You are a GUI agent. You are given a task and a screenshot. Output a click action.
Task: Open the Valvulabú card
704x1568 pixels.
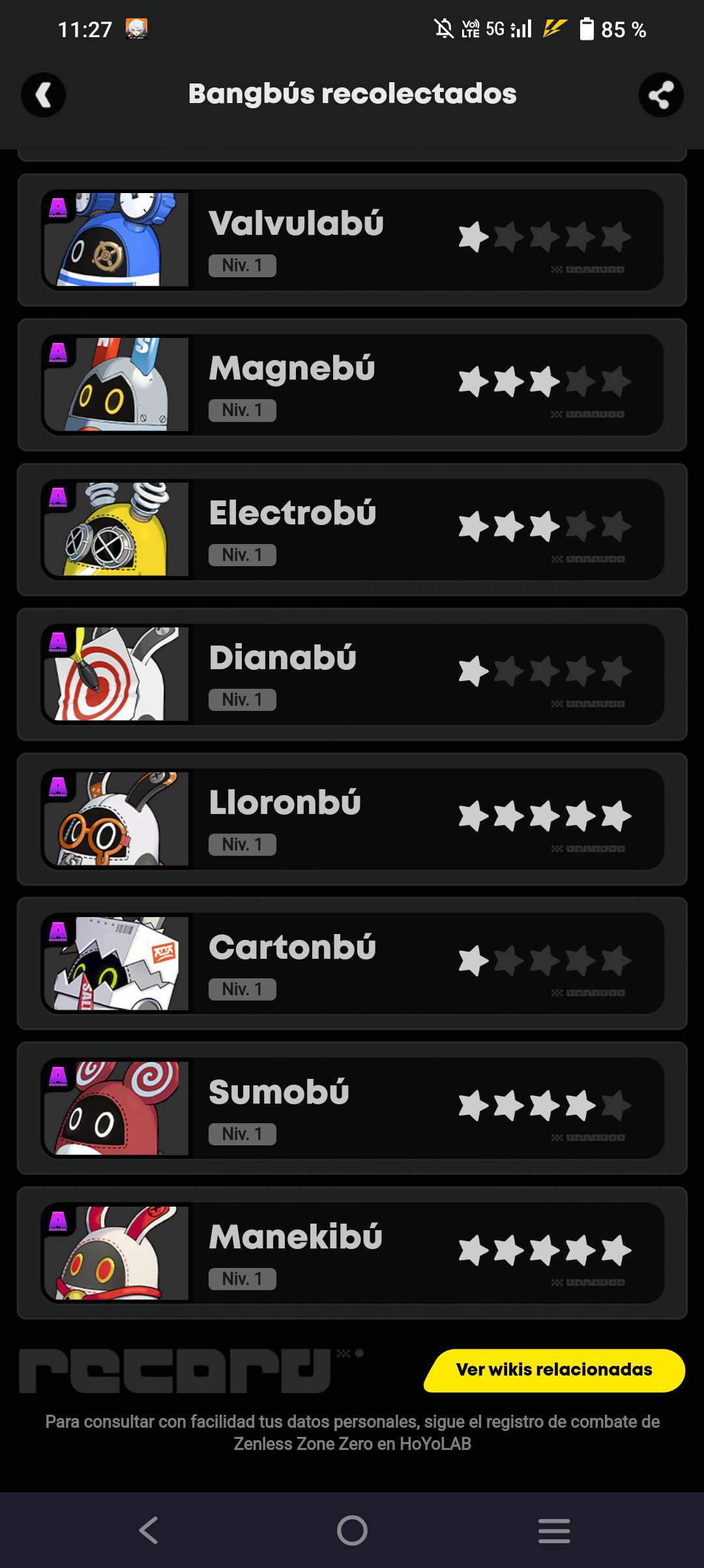tap(352, 240)
